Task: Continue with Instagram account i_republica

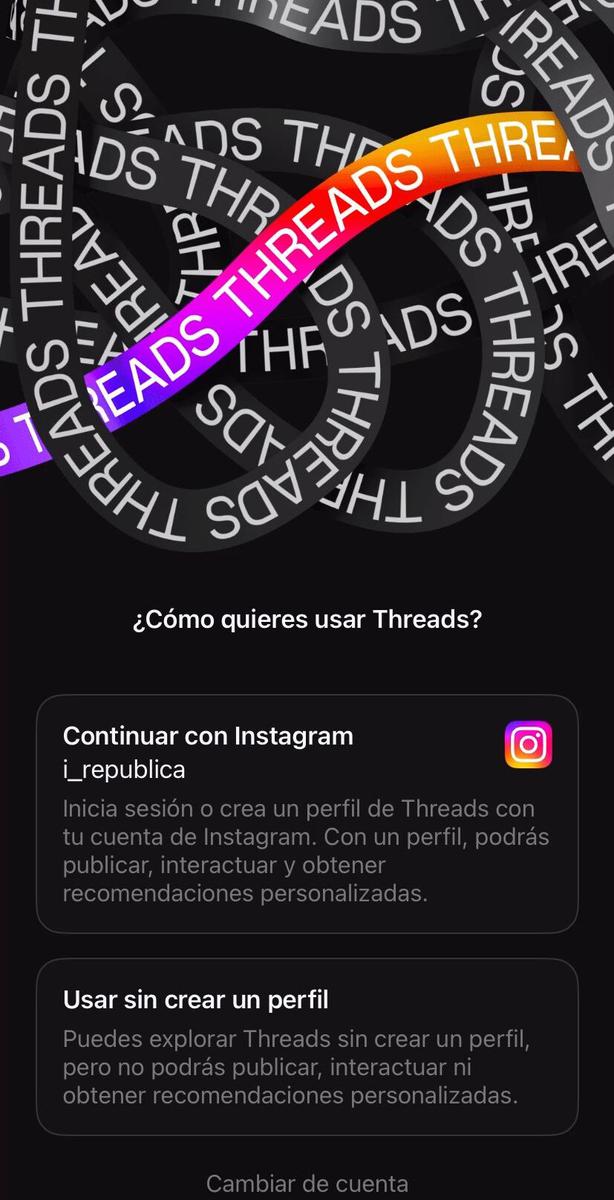Action: (x=306, y=813)
